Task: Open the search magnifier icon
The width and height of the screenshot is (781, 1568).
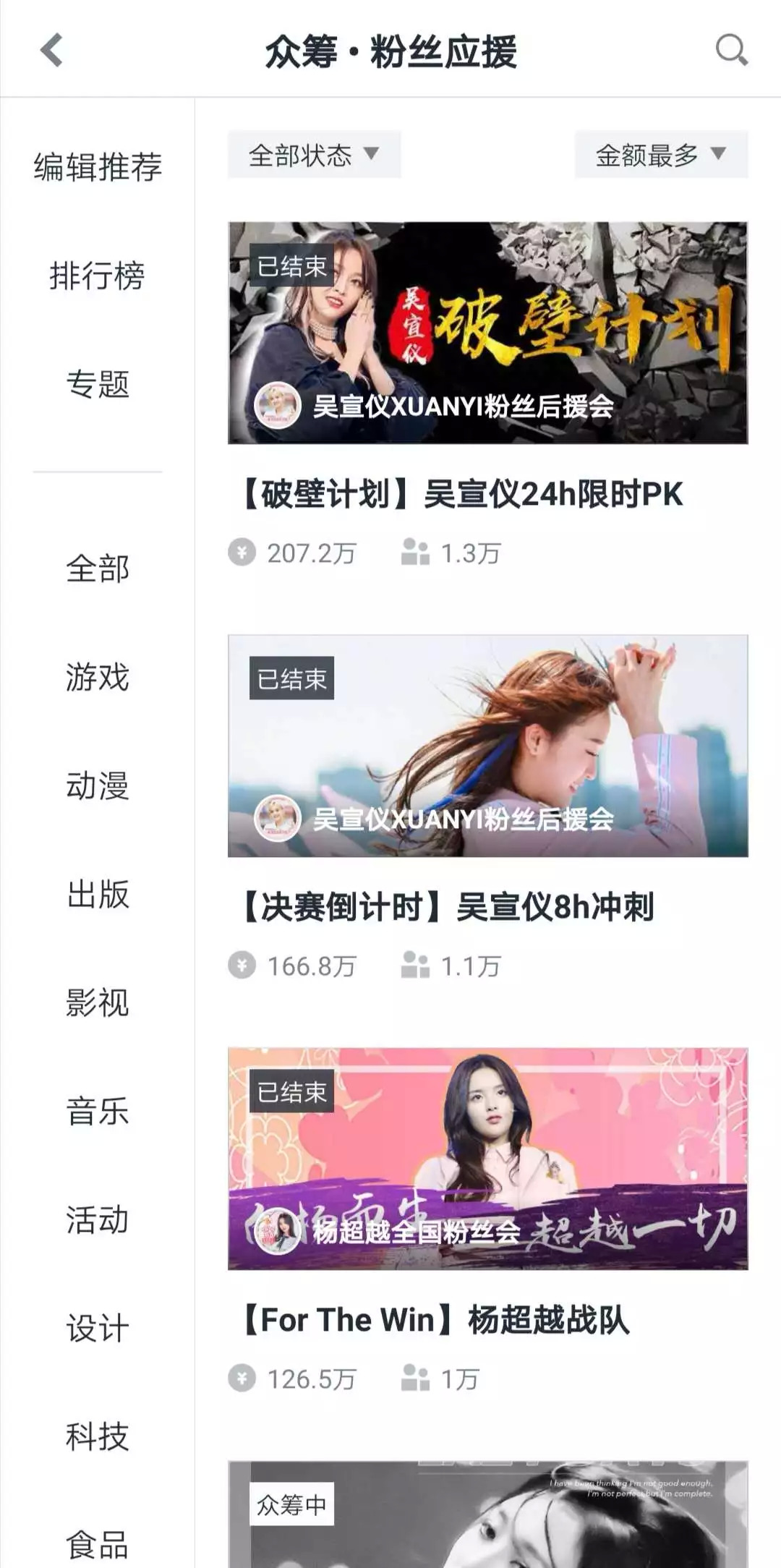Action: [731, 51]
